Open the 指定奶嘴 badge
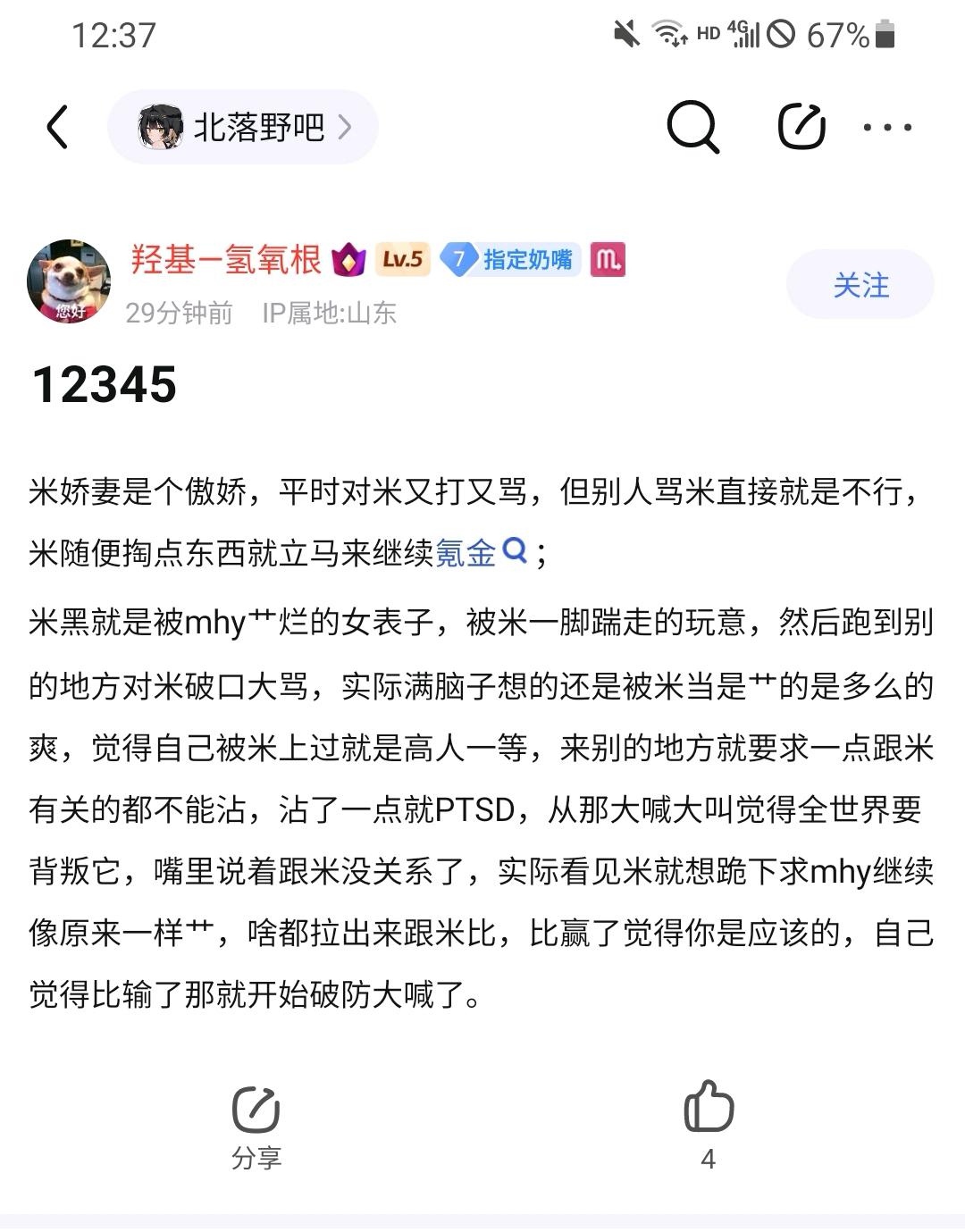The image size is (965, 1232). point(512,260)
